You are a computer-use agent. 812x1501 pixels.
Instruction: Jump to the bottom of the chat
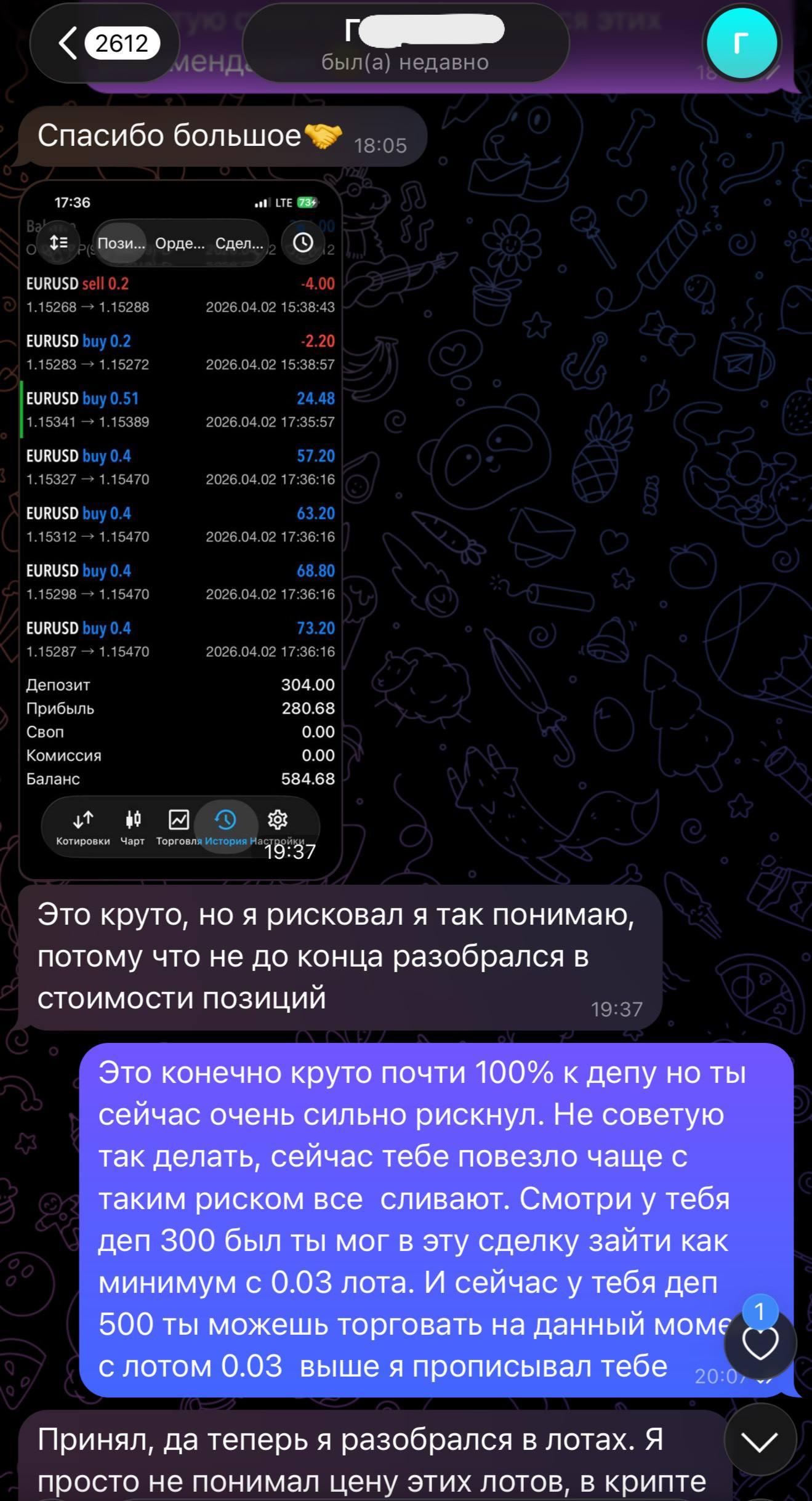[760, 1440]
